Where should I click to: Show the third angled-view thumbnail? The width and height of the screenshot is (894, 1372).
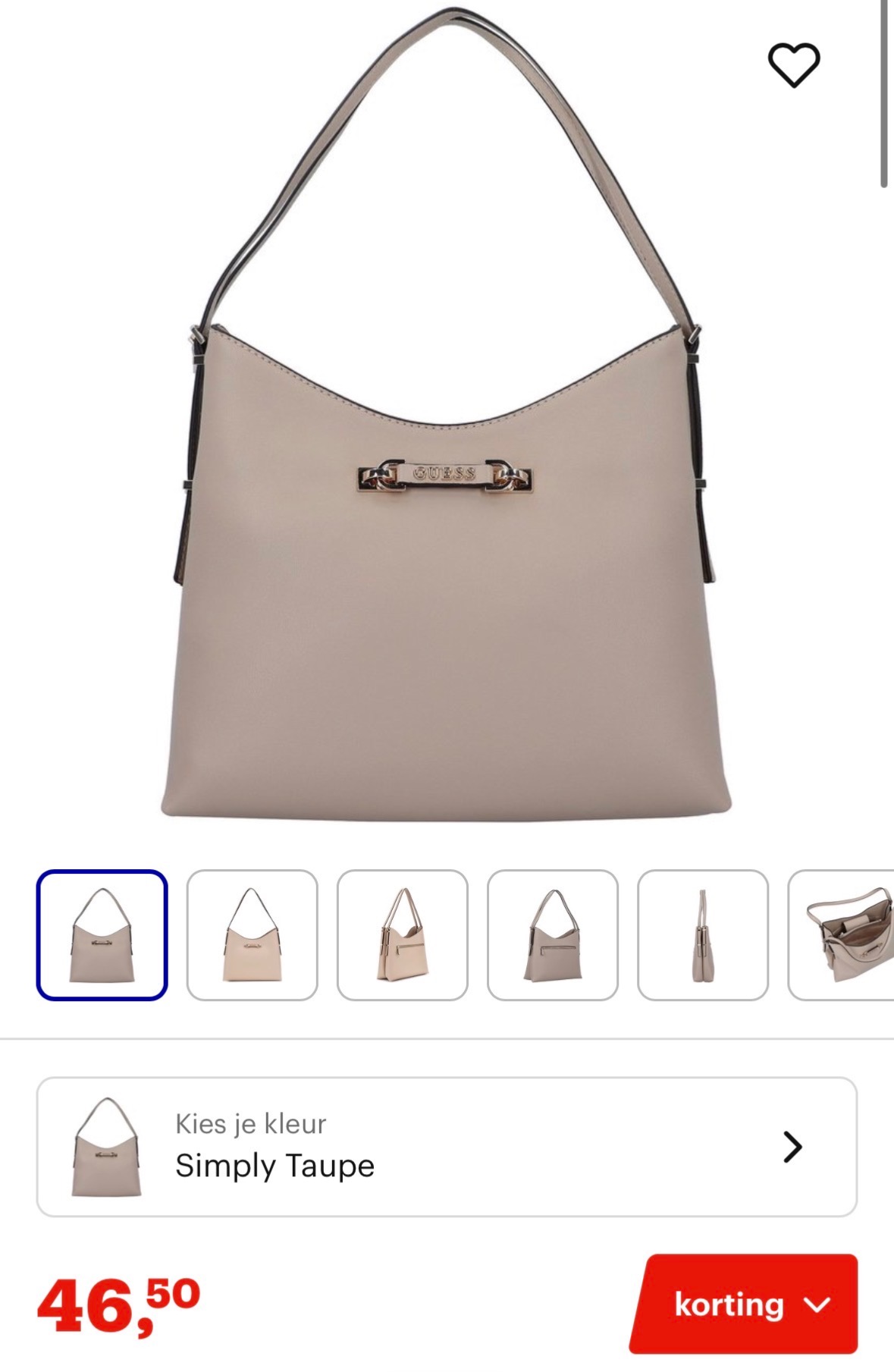point(402,934)
